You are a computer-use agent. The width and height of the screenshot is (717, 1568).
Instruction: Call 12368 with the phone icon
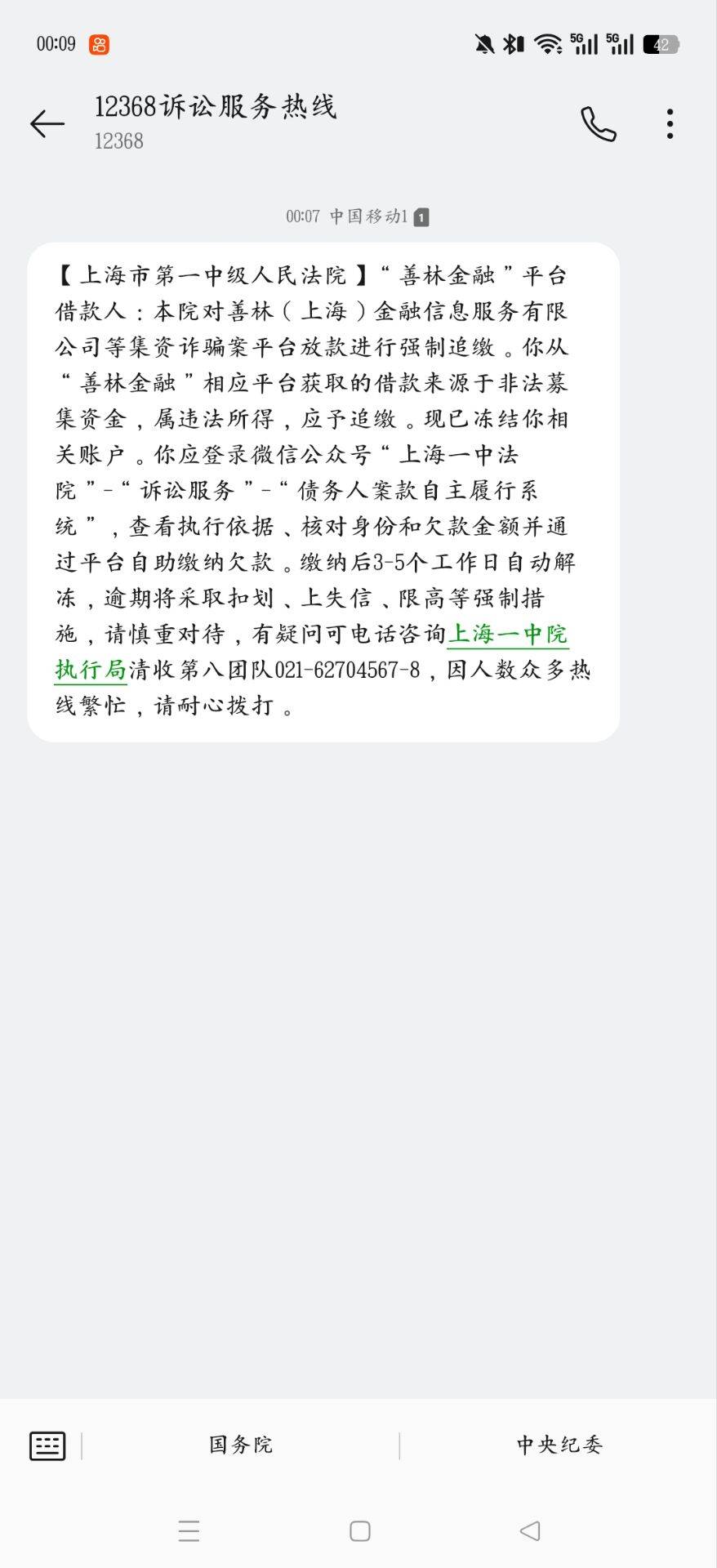[x=599, y=124]
